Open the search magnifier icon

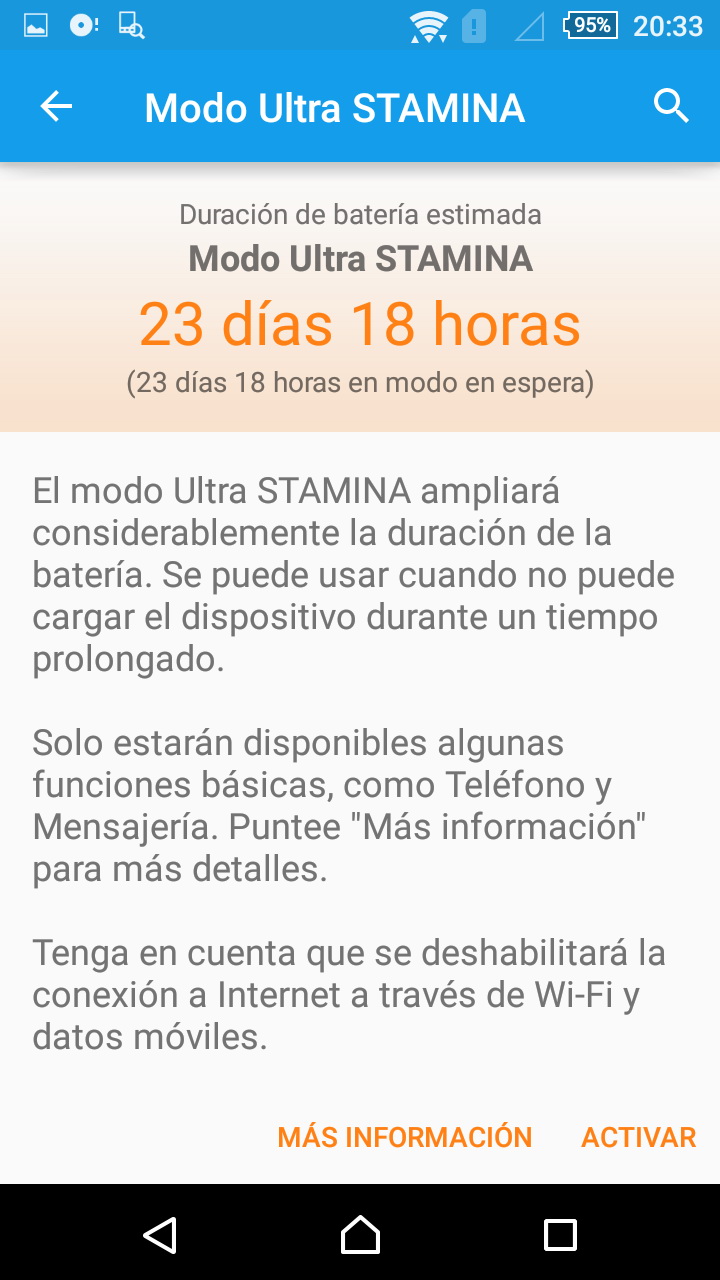[671, 106]
